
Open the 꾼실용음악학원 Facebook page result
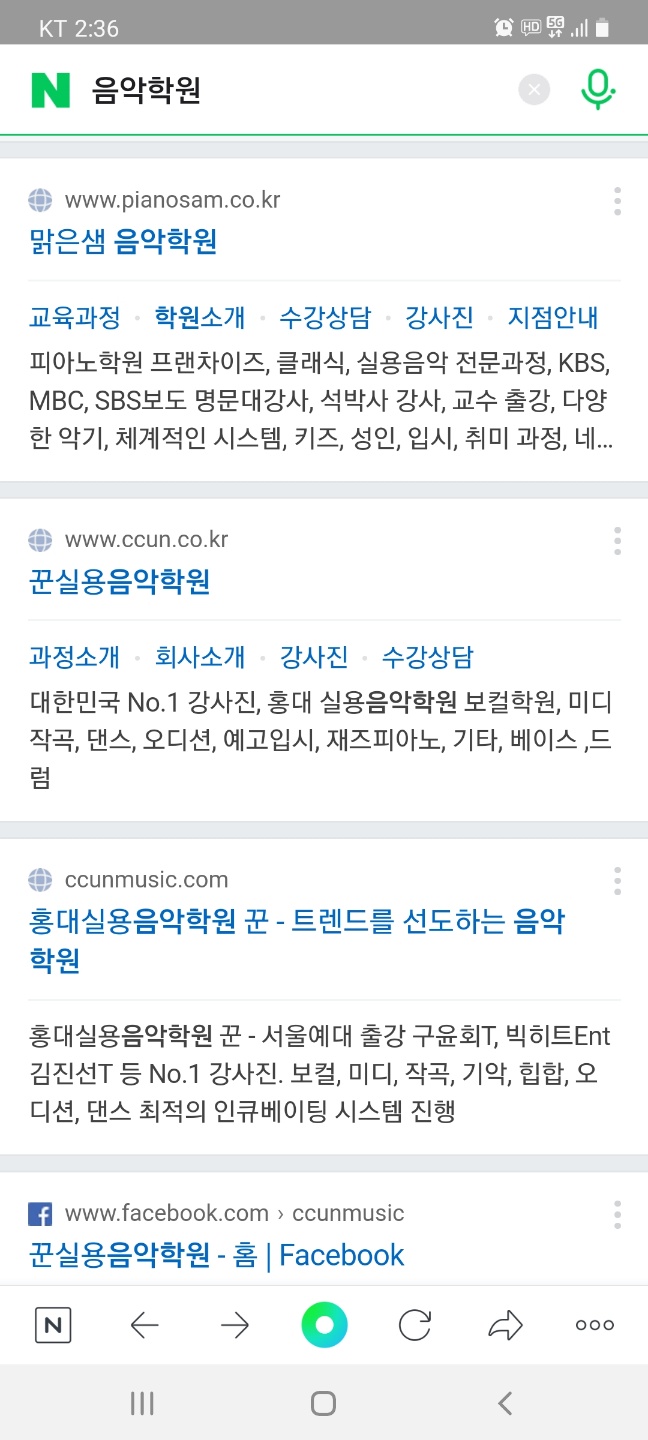tap(216, 1255)
